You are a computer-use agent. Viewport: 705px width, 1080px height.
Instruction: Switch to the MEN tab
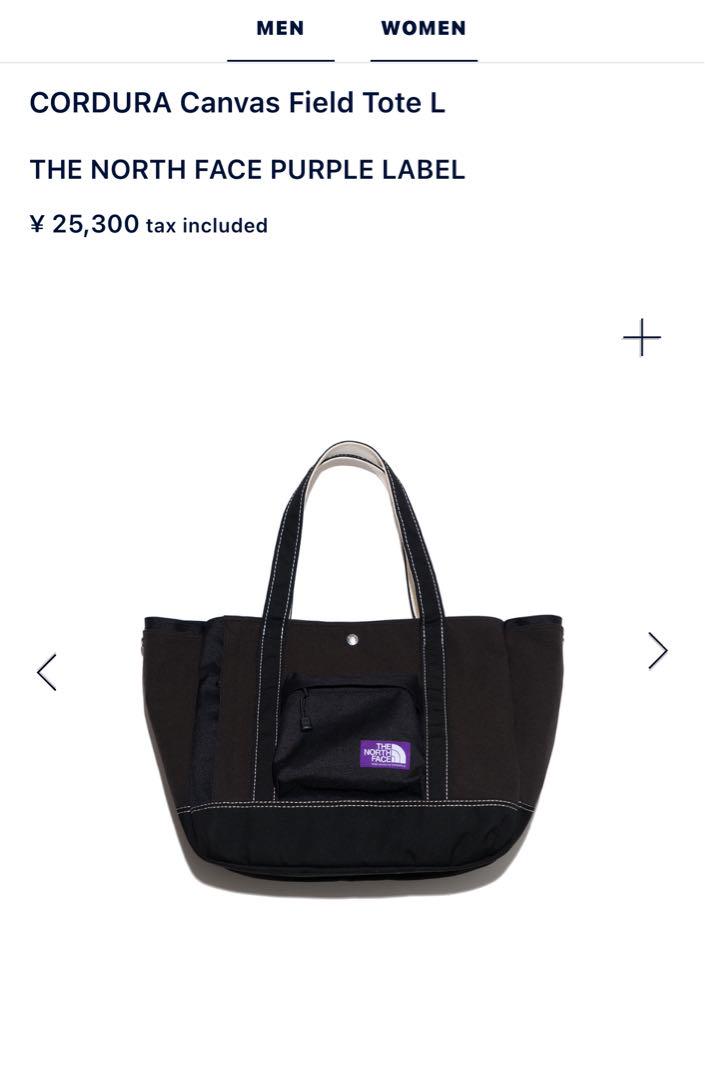[x=280, y=29]
